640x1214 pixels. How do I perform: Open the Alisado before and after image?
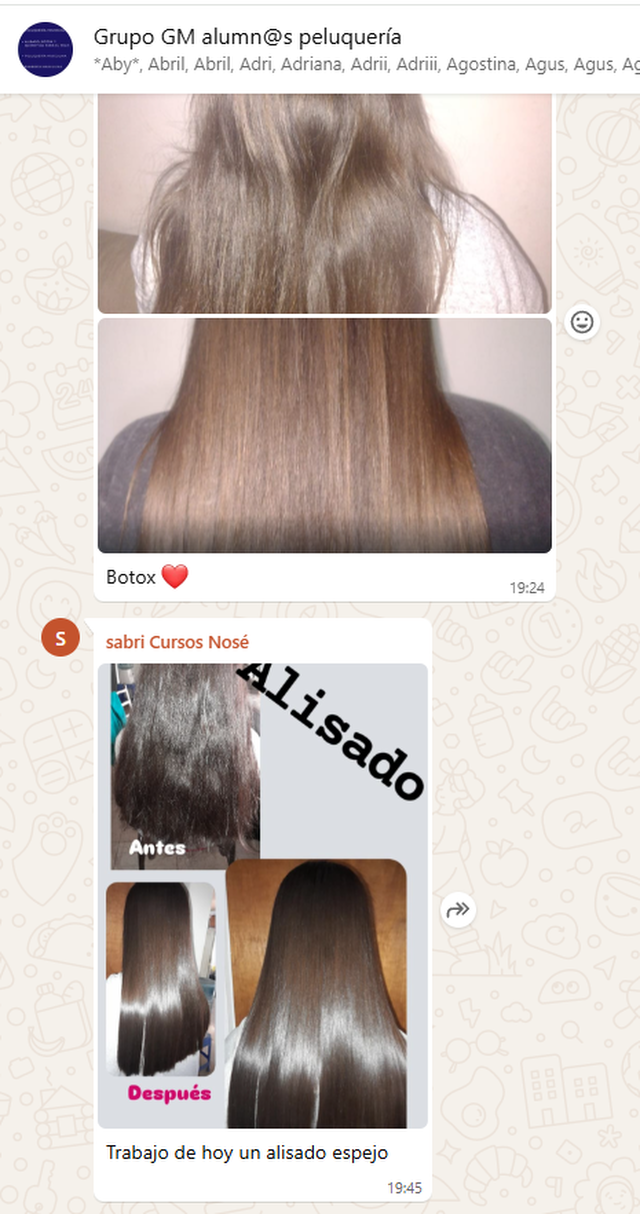[263, 895]
